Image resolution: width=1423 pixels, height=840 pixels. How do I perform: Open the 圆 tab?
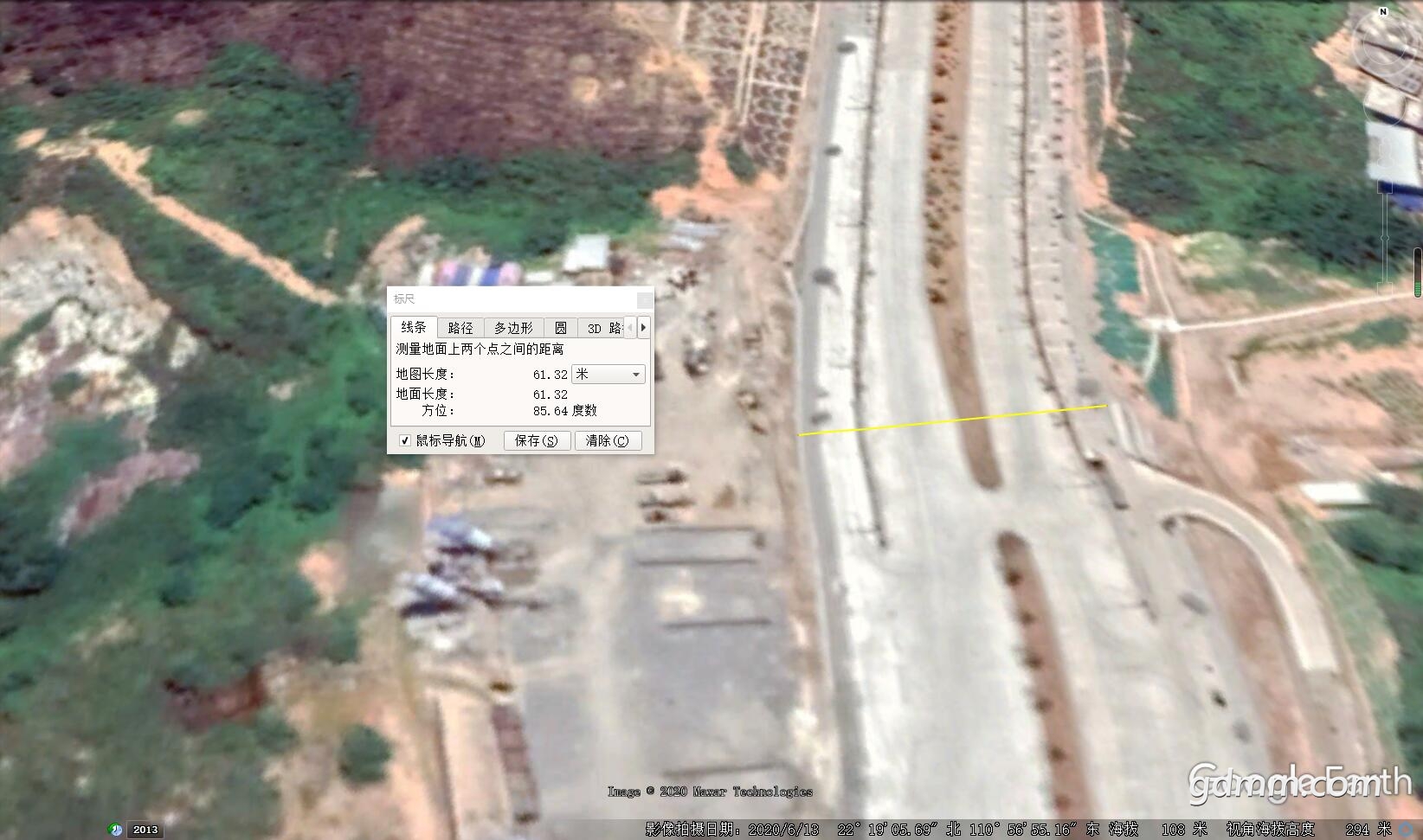[x=561, y=328]
